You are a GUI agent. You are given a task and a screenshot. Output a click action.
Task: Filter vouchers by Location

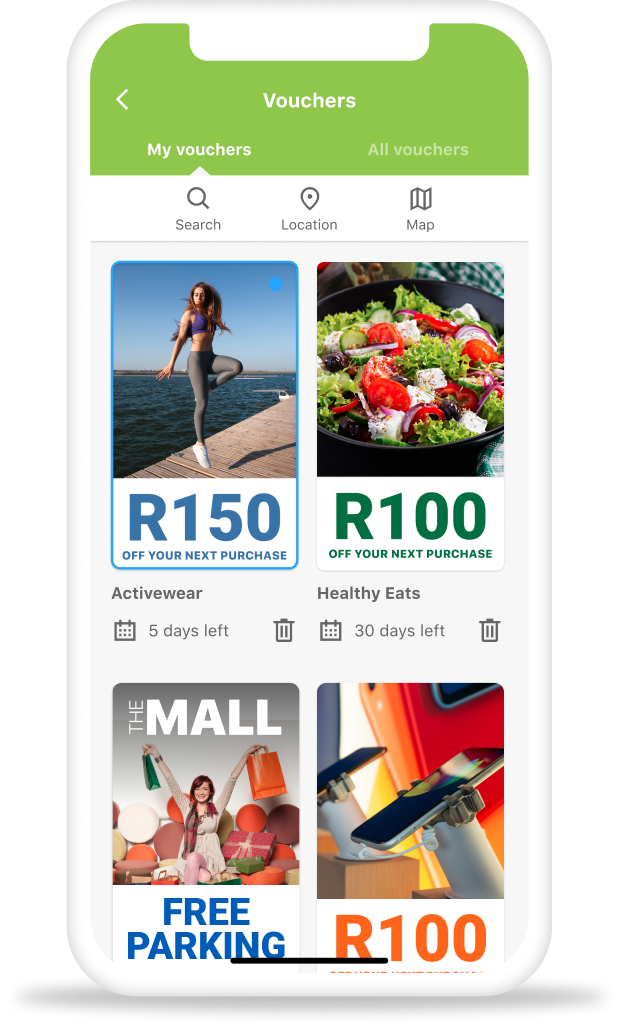[x=309, y=209]
